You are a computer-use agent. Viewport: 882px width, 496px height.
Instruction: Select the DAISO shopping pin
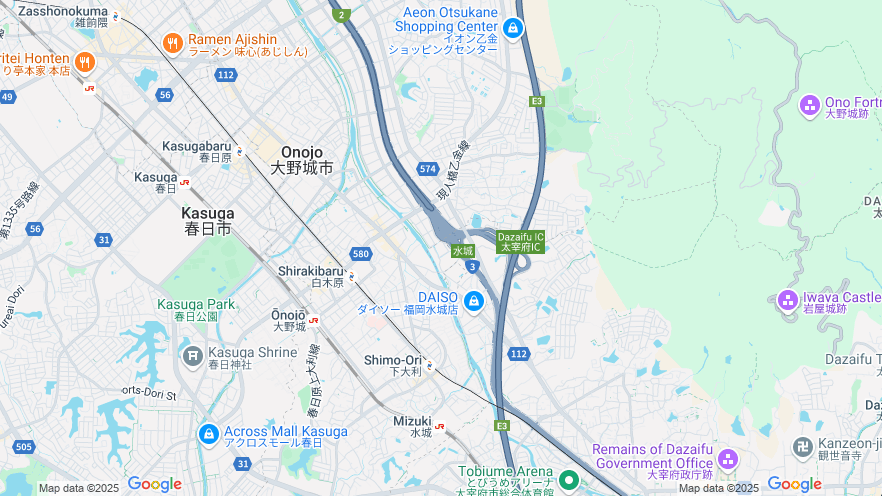[x=474, y=301]
